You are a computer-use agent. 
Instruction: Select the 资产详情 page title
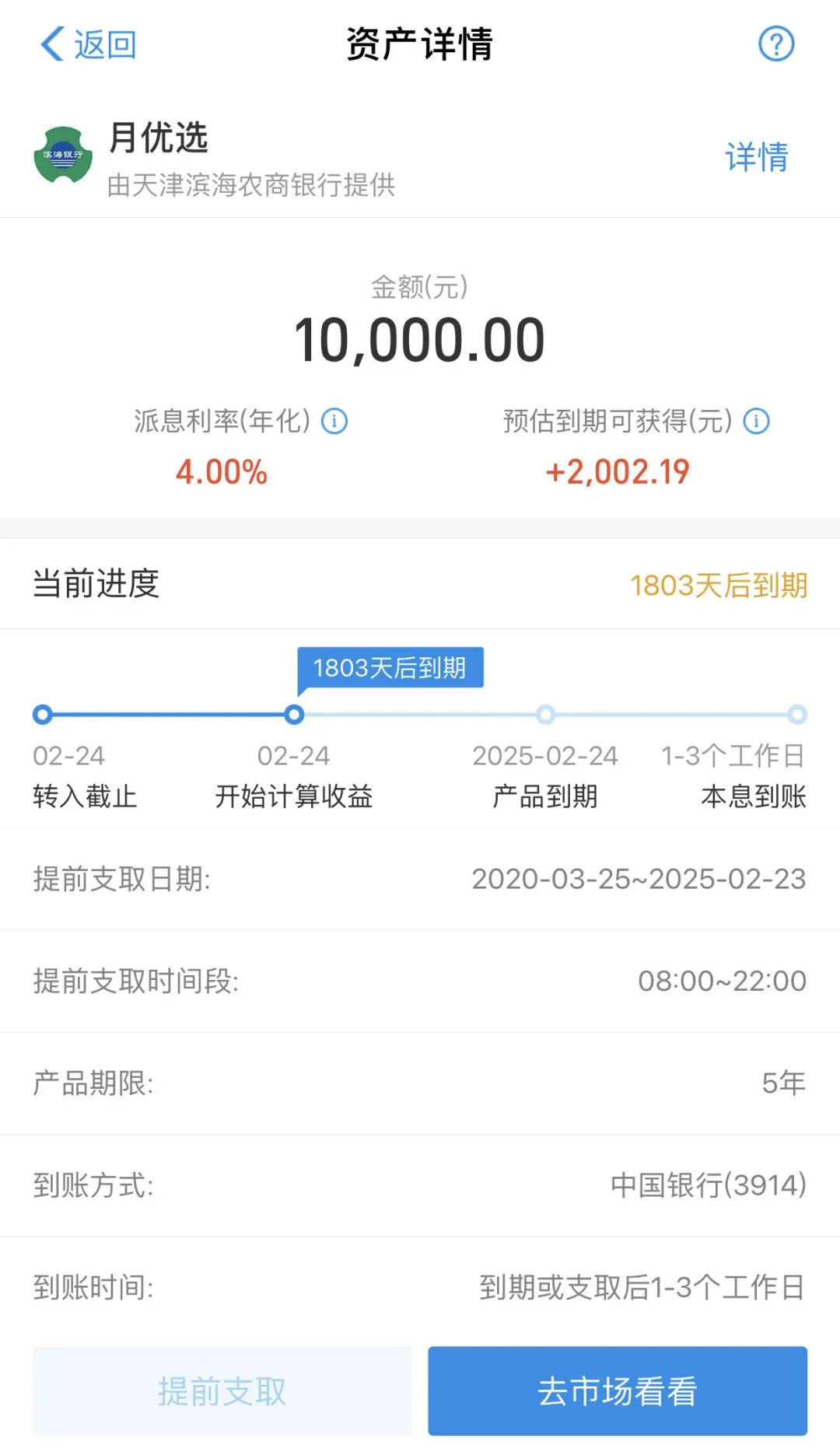tap(420, 44)
